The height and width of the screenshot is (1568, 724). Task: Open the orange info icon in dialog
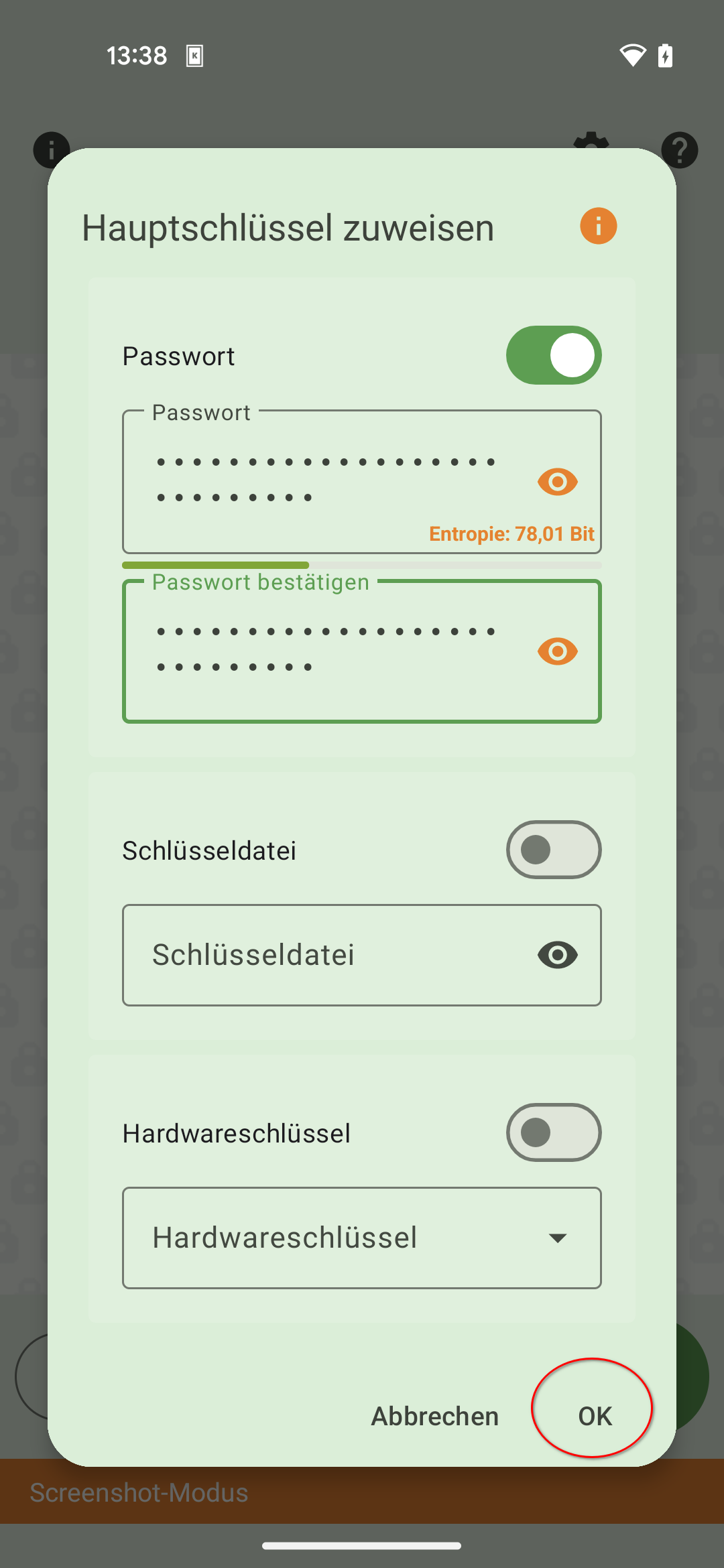(x=598, y=226)
